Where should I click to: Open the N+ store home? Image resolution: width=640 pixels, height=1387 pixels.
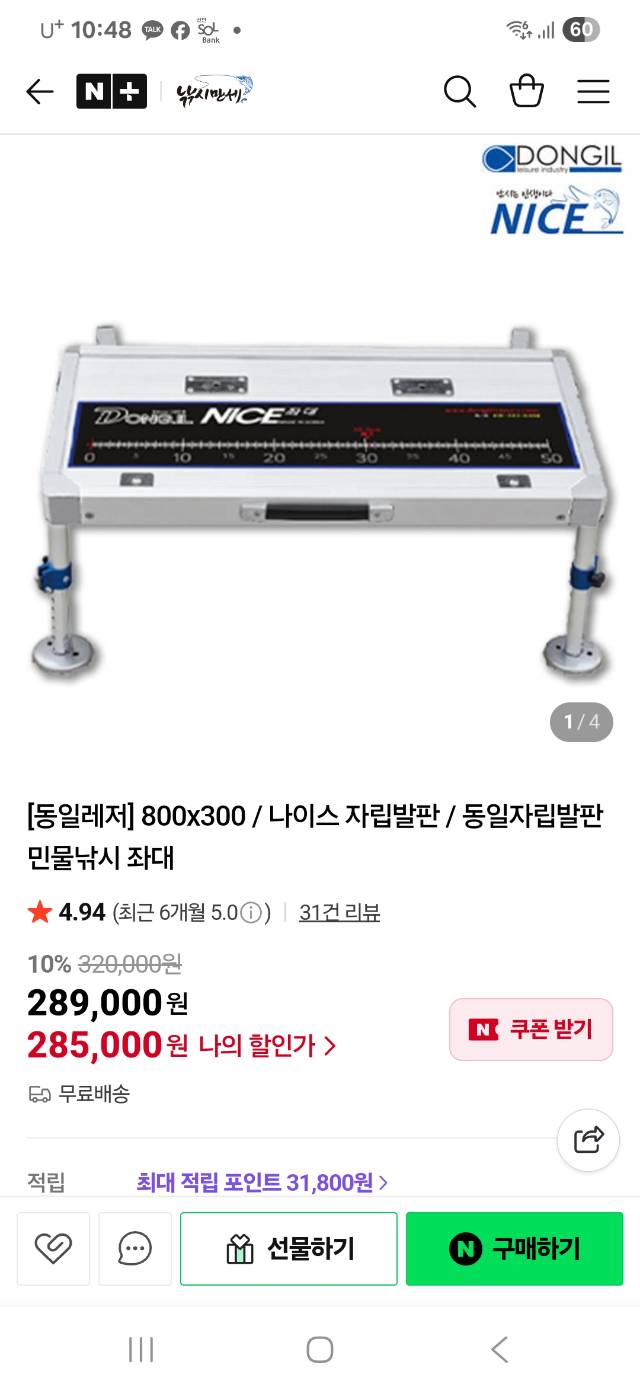[111, 92]
